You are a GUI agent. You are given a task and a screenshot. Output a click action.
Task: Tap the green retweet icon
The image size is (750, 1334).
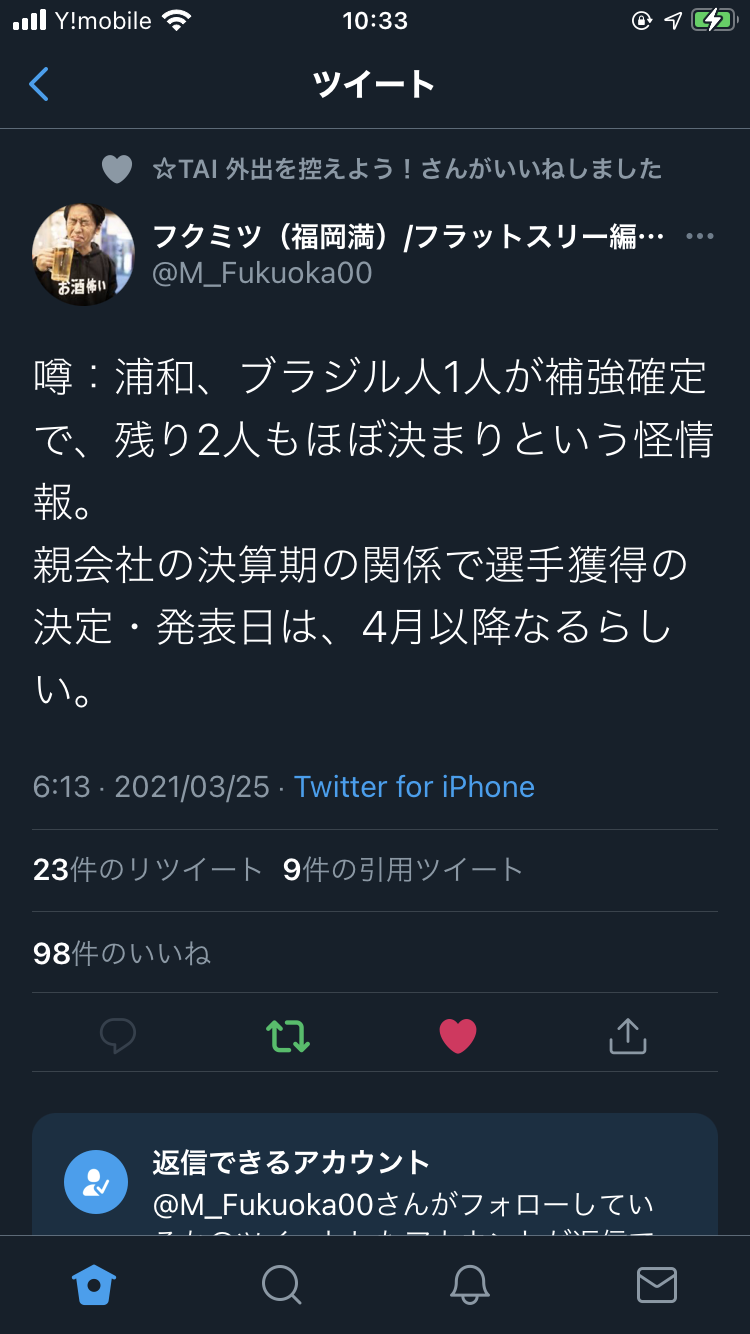[288, 1036]
